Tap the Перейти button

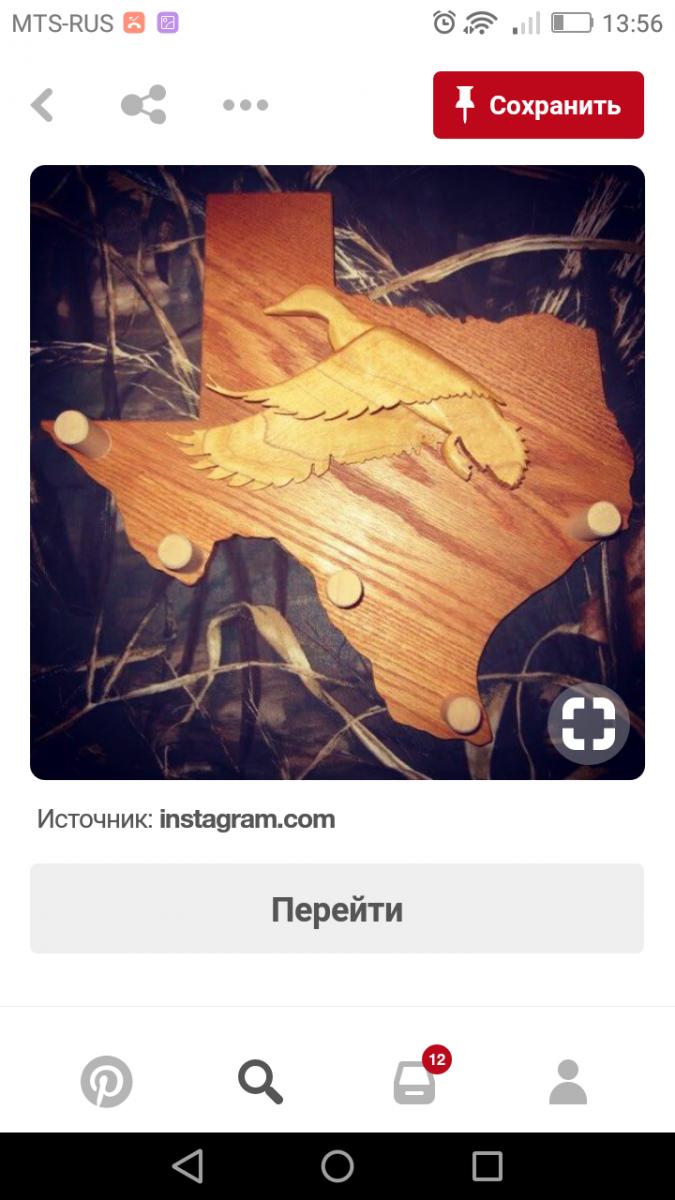pos(337,909)
